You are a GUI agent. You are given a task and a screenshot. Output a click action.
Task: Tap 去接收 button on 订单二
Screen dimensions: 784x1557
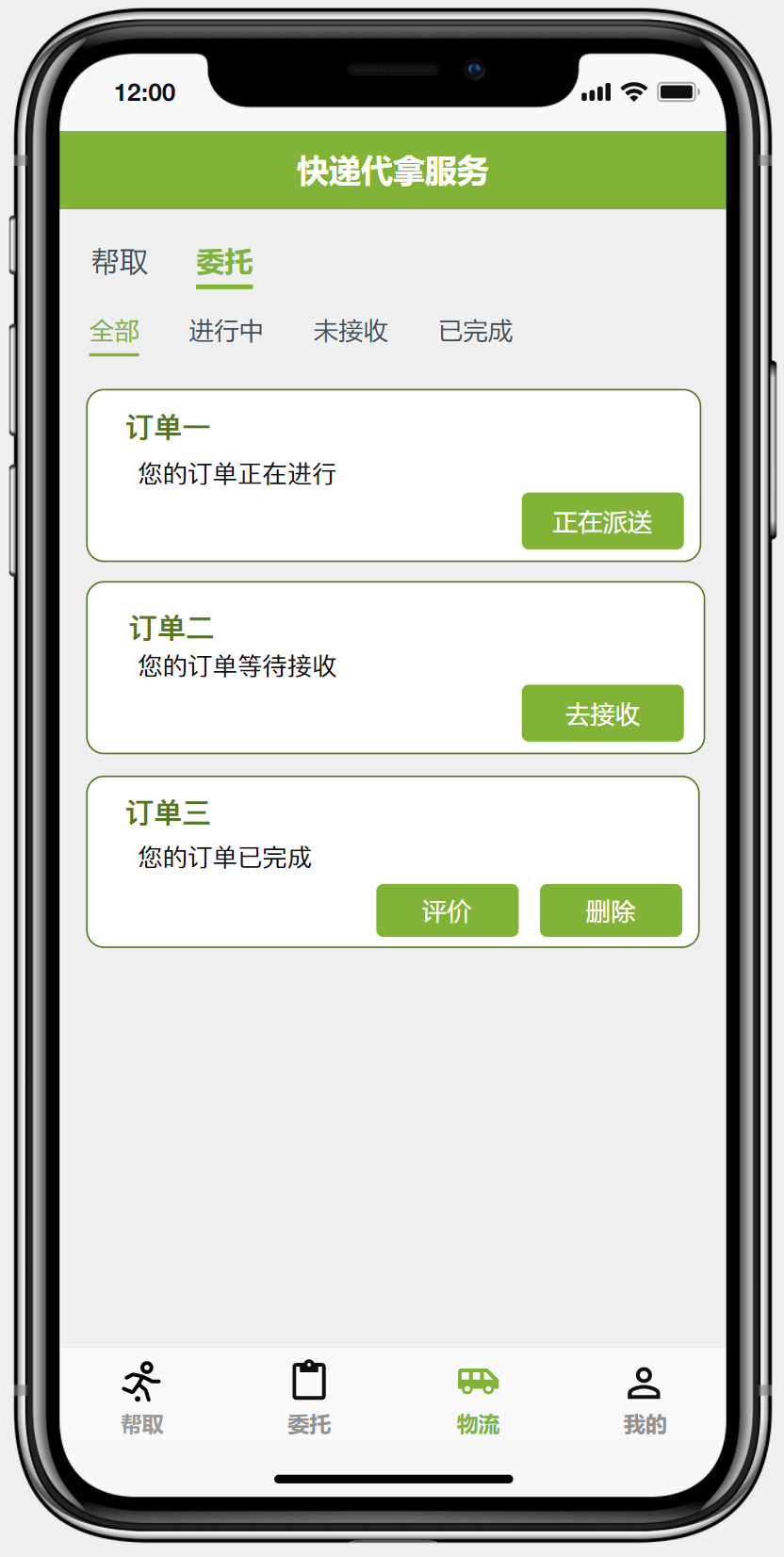pos(602,713)
